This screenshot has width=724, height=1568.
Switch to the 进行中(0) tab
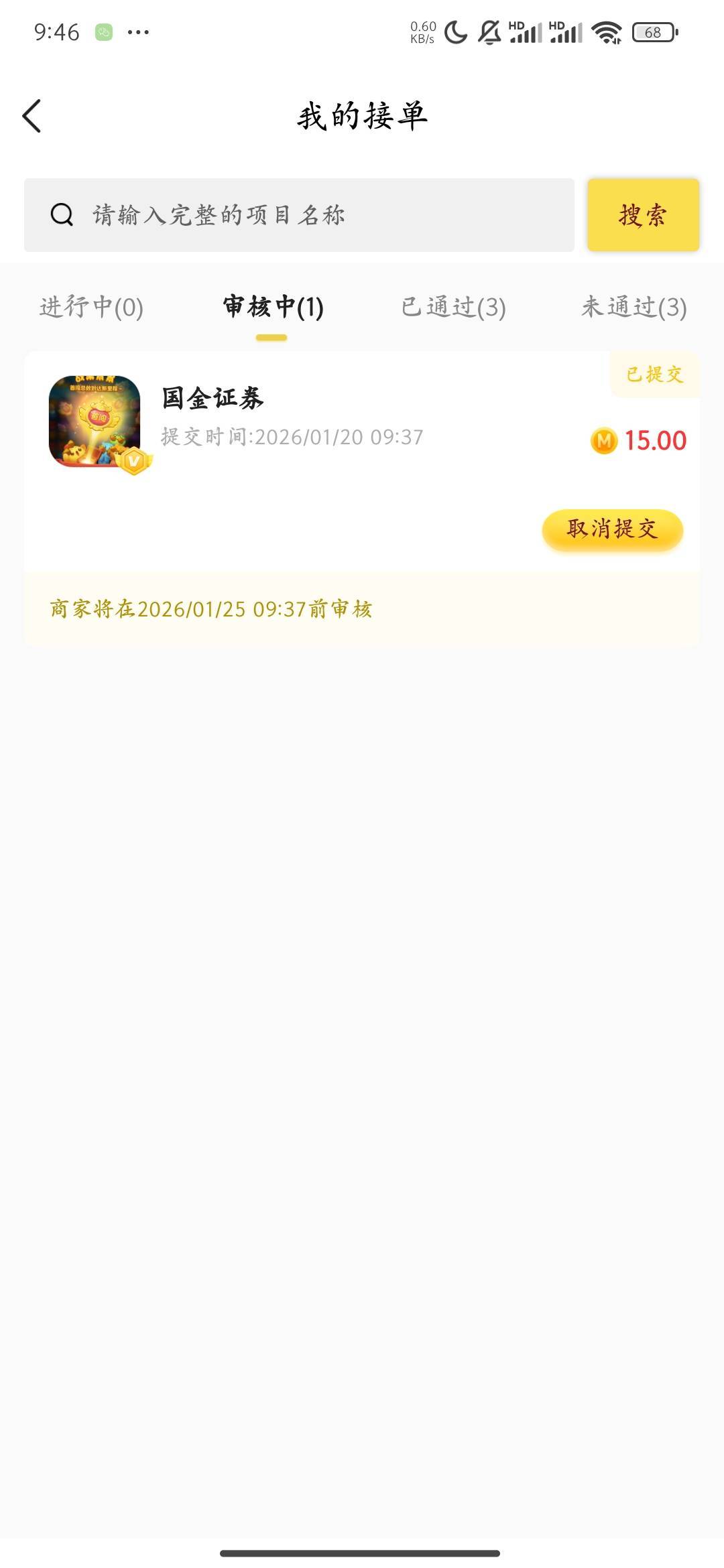(91, 307)
